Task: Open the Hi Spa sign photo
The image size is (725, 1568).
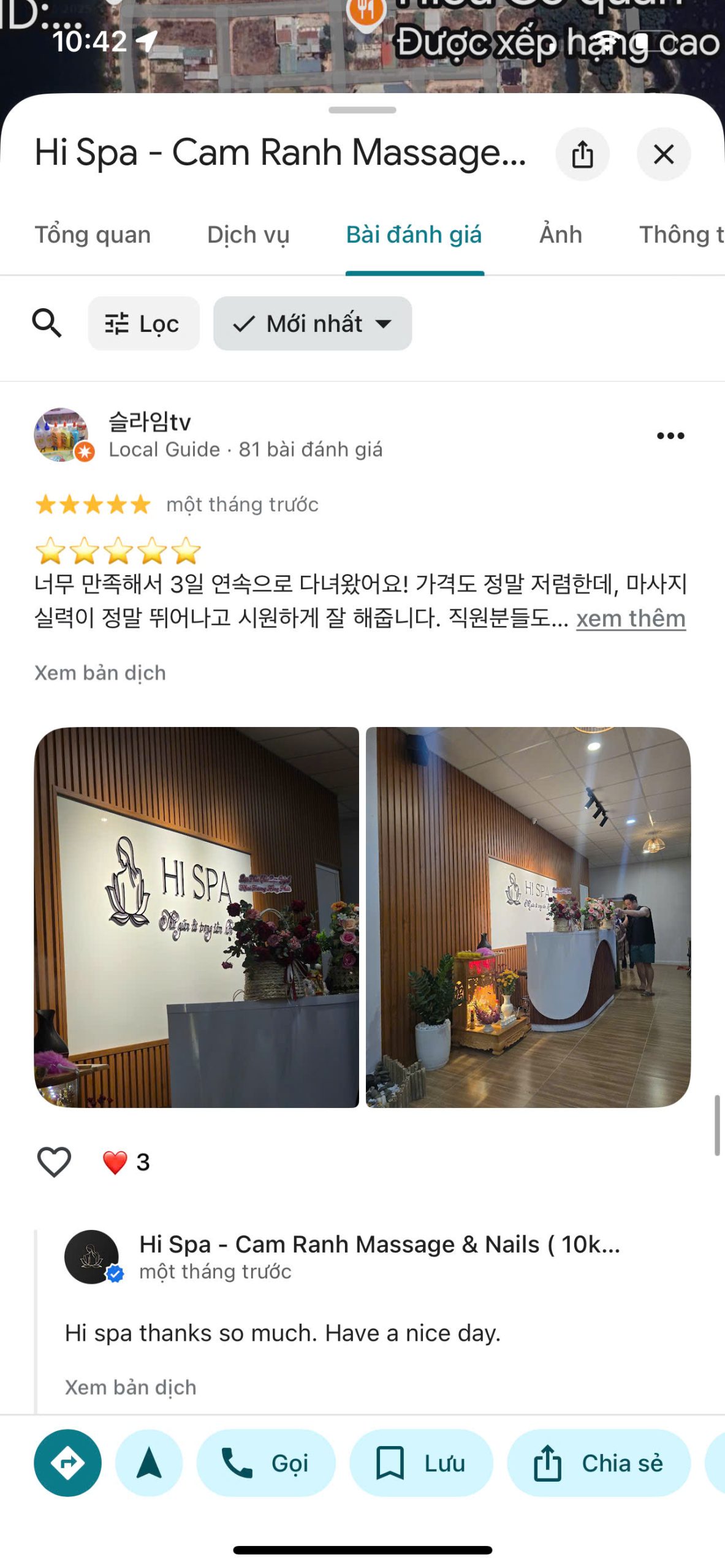Action: coord(196,917)
